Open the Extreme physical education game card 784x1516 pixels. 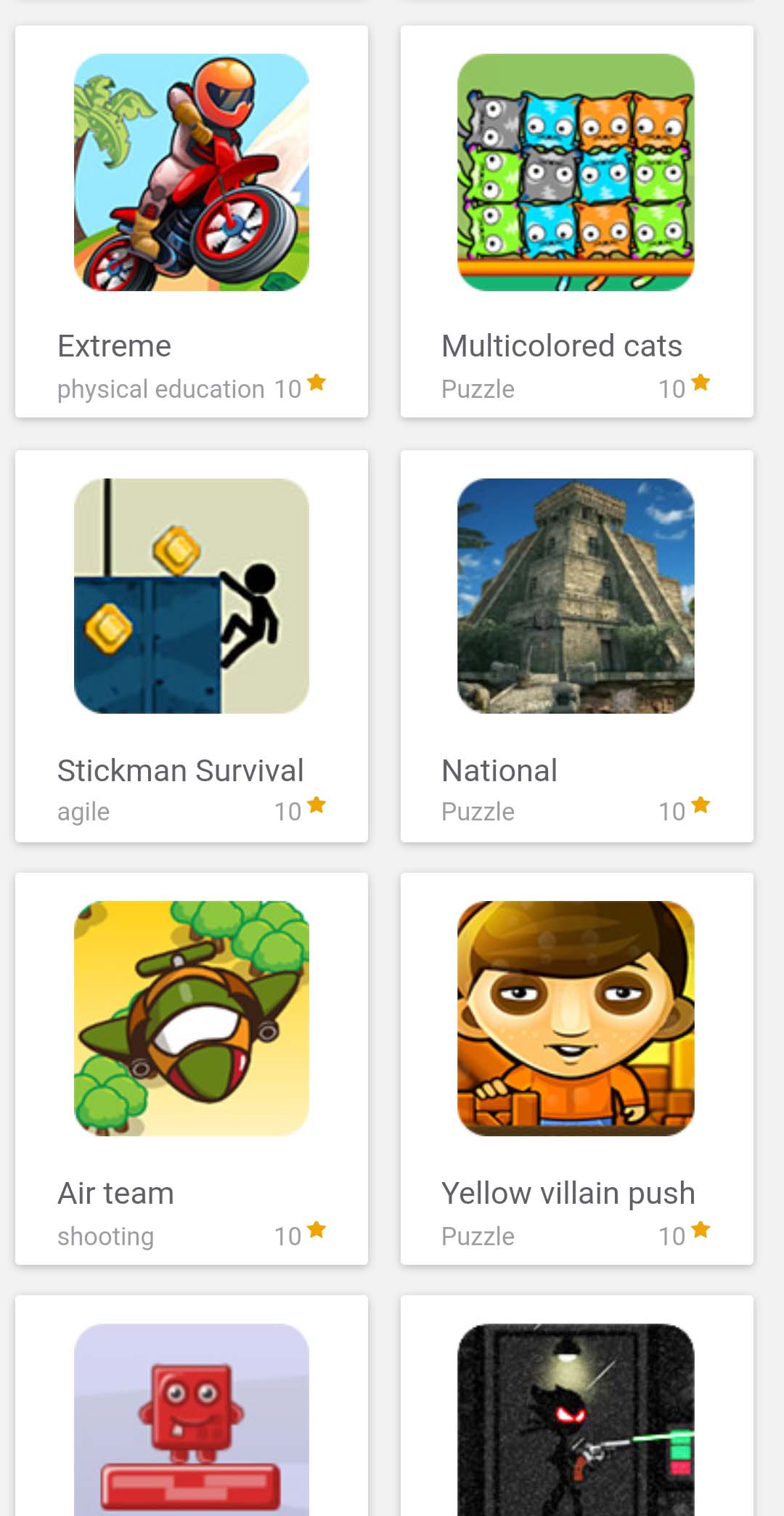192,221
